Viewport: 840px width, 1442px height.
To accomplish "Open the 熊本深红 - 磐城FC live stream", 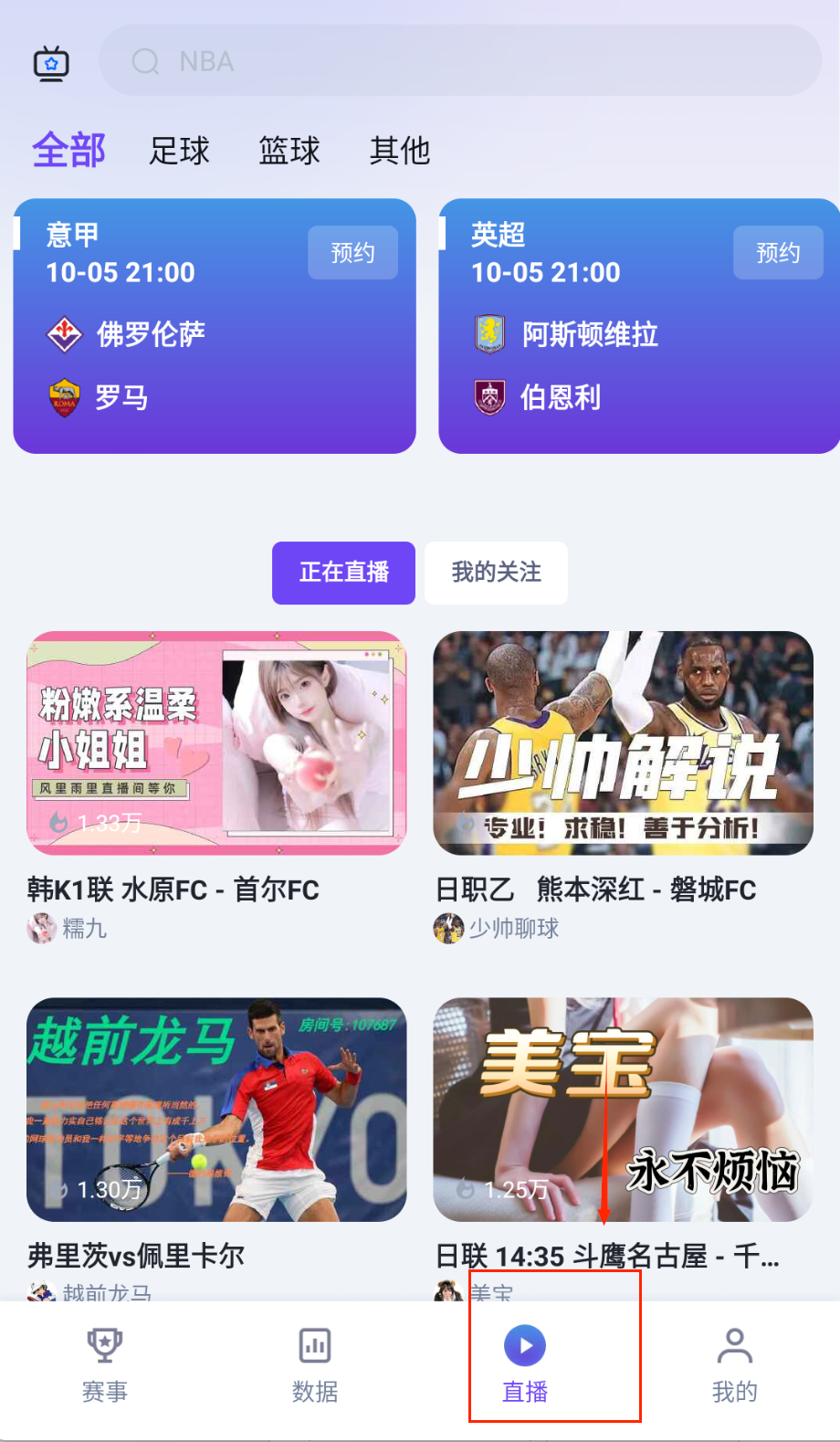I will (x=623, y=743).
